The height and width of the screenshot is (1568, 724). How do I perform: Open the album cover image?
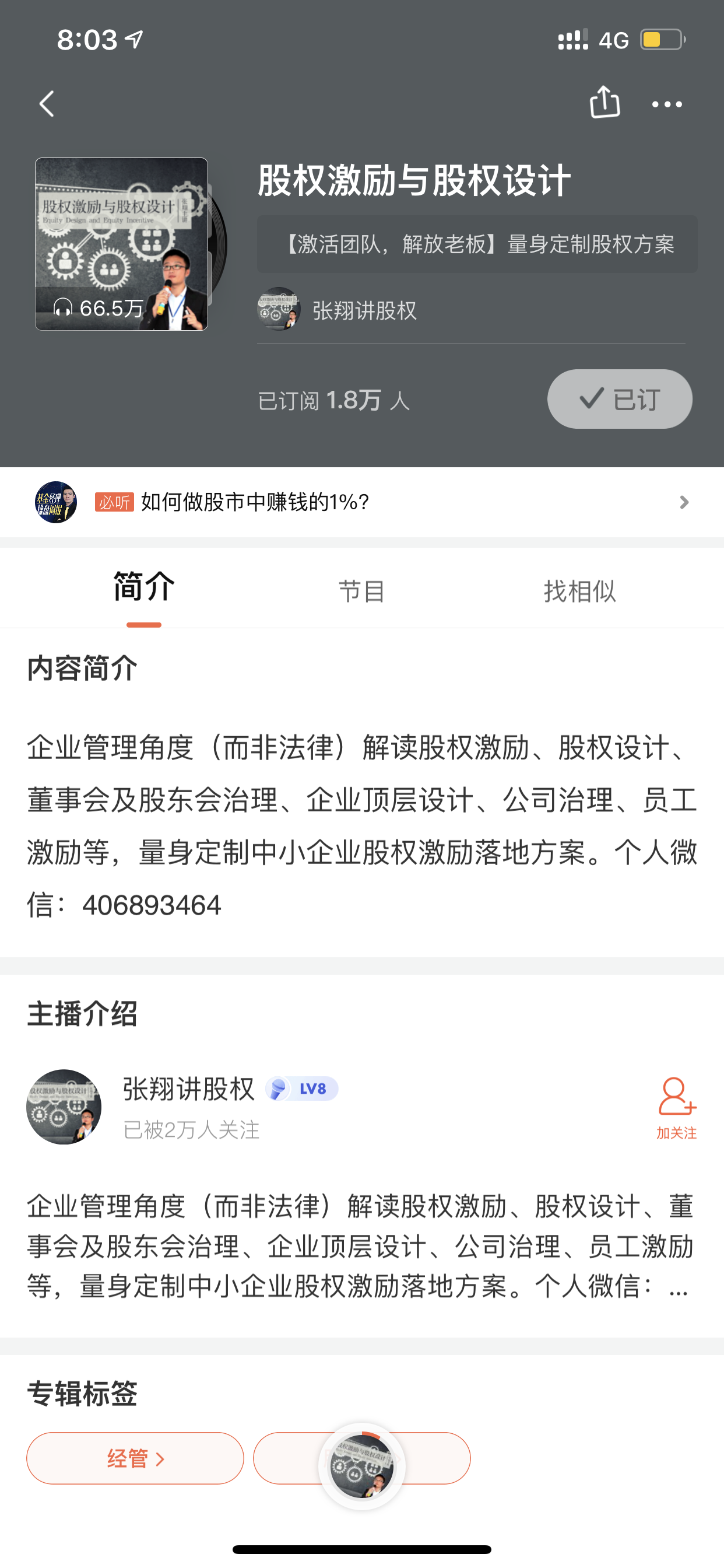(x=122, y=244)
